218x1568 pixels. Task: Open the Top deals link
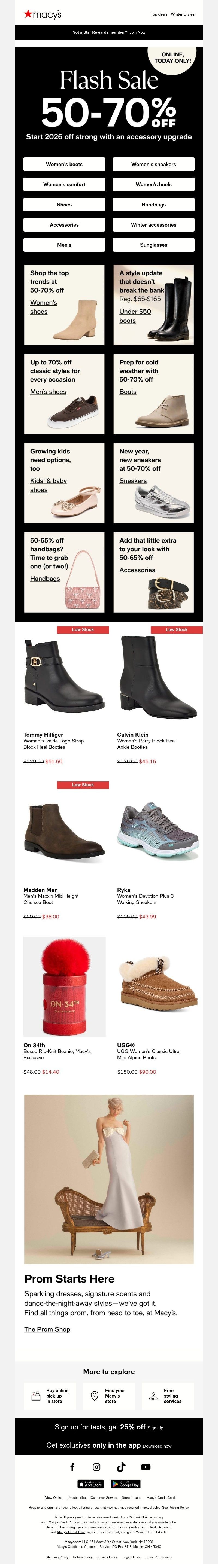point(159,14)
